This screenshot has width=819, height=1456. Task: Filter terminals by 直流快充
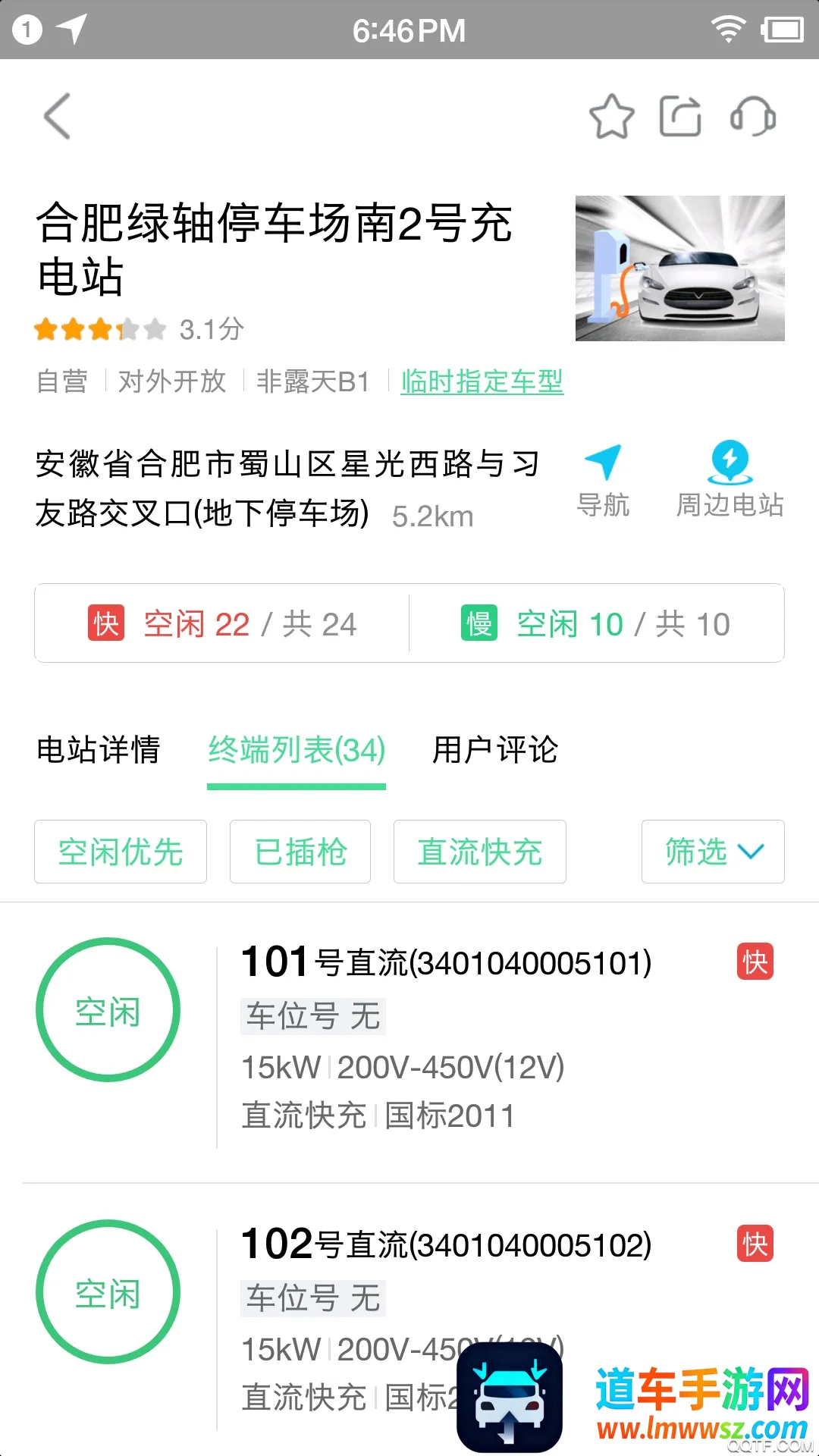coord(479,852)
